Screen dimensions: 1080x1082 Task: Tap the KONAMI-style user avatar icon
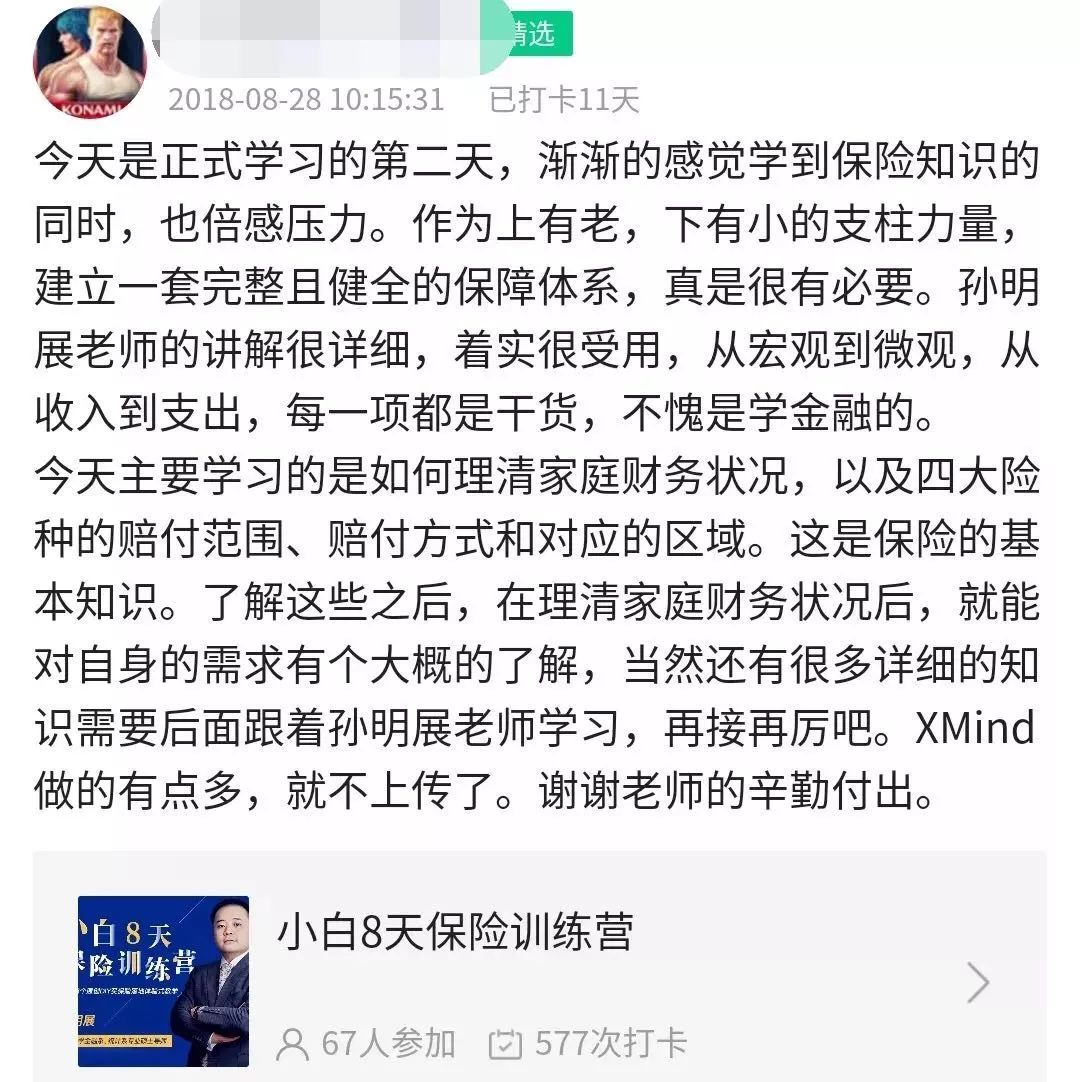[x=88, y=60]
